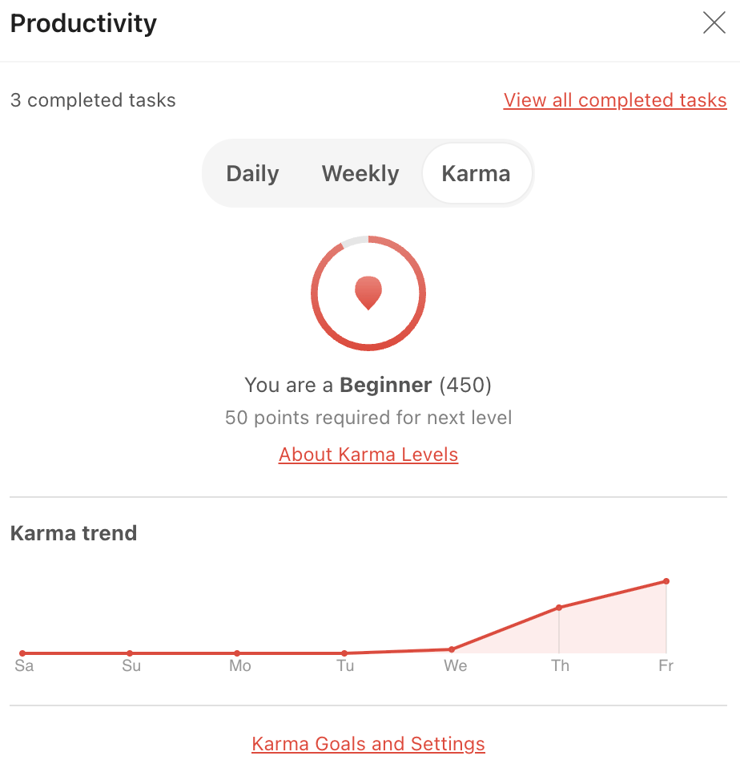The width and height of the screenshot is (740, 768).
Task: Open Karma Goals and Settings
Action: point(368,743)
